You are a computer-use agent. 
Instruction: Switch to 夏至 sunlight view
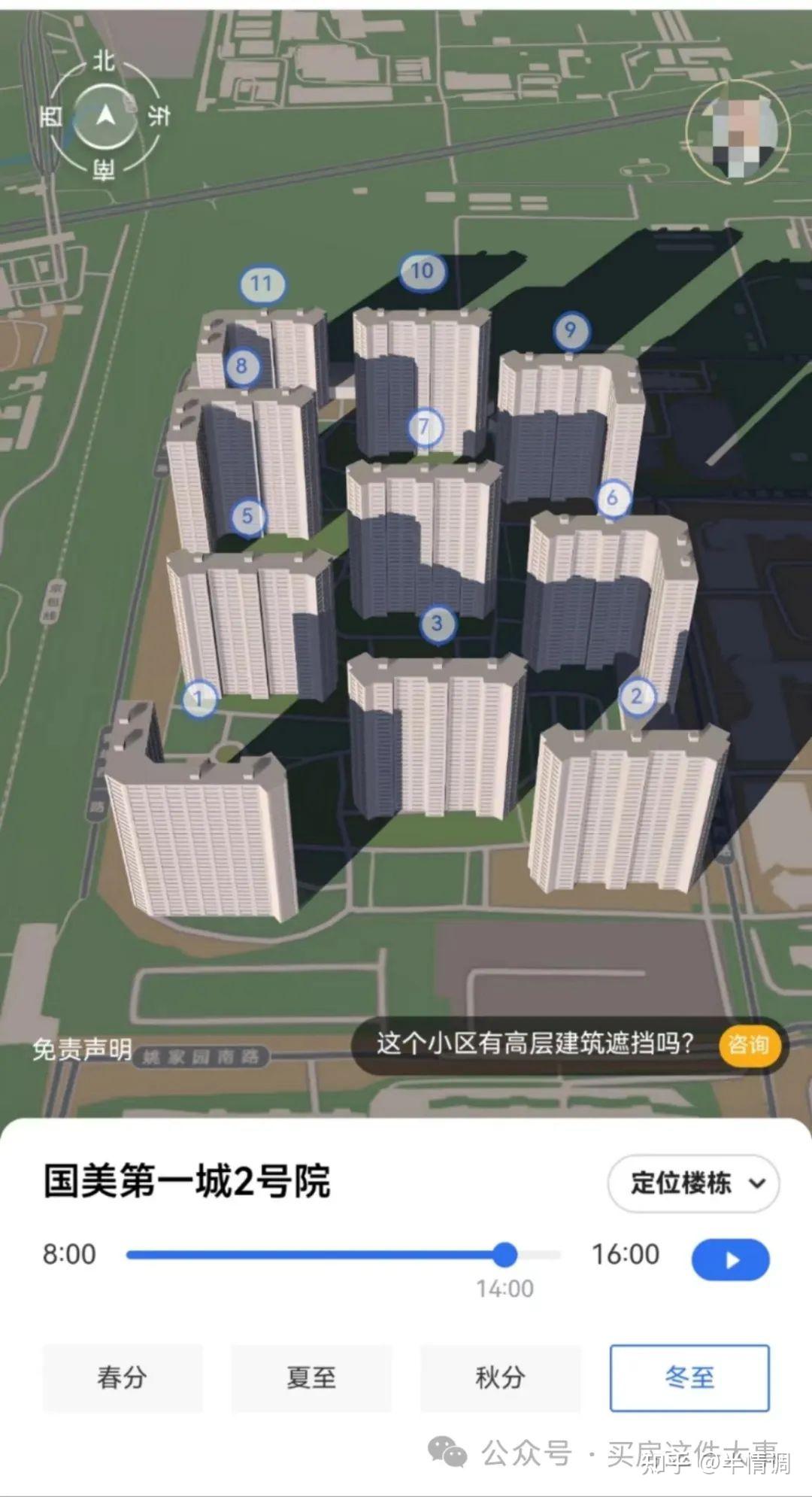[x=311, y=1377]
